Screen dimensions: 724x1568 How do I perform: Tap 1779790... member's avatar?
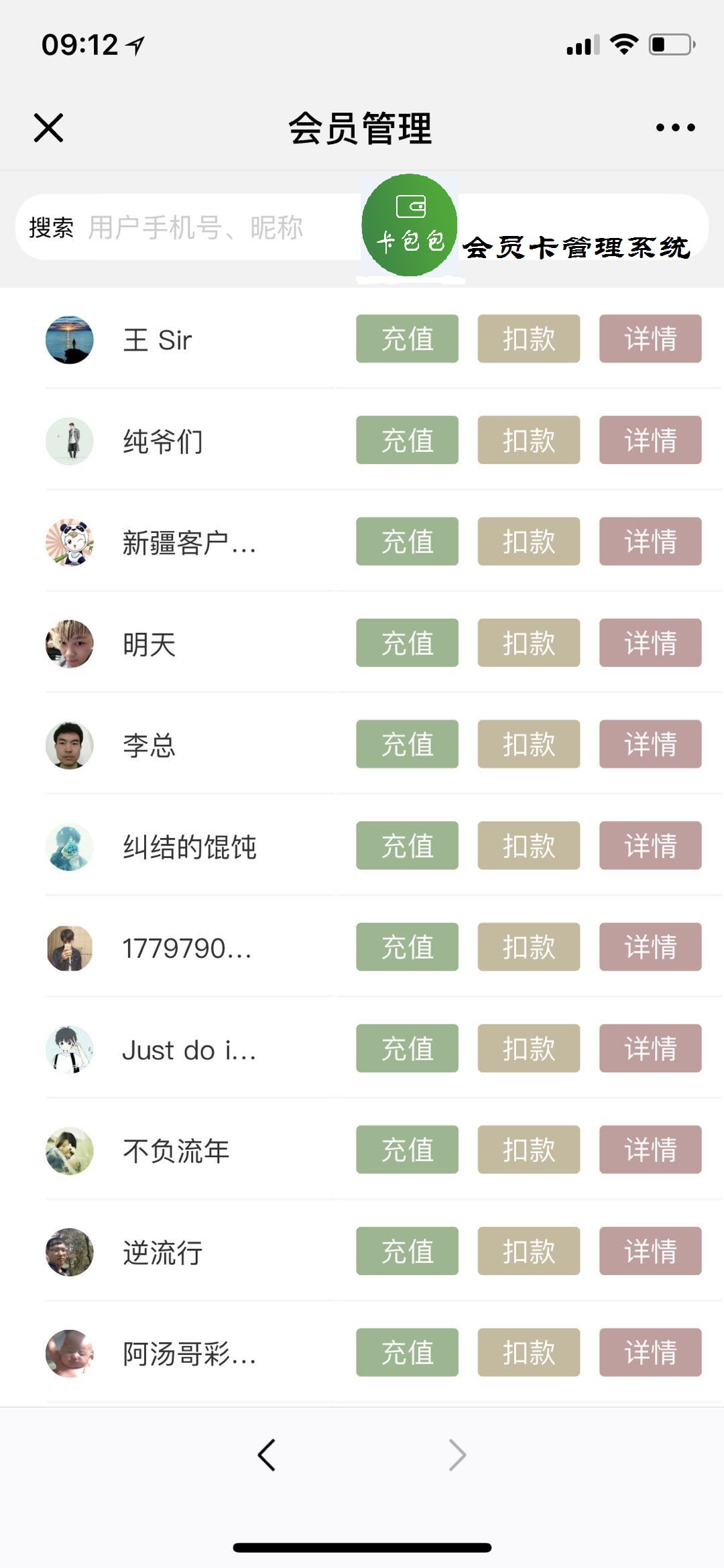pyautogui.click(x=69, y=947)
